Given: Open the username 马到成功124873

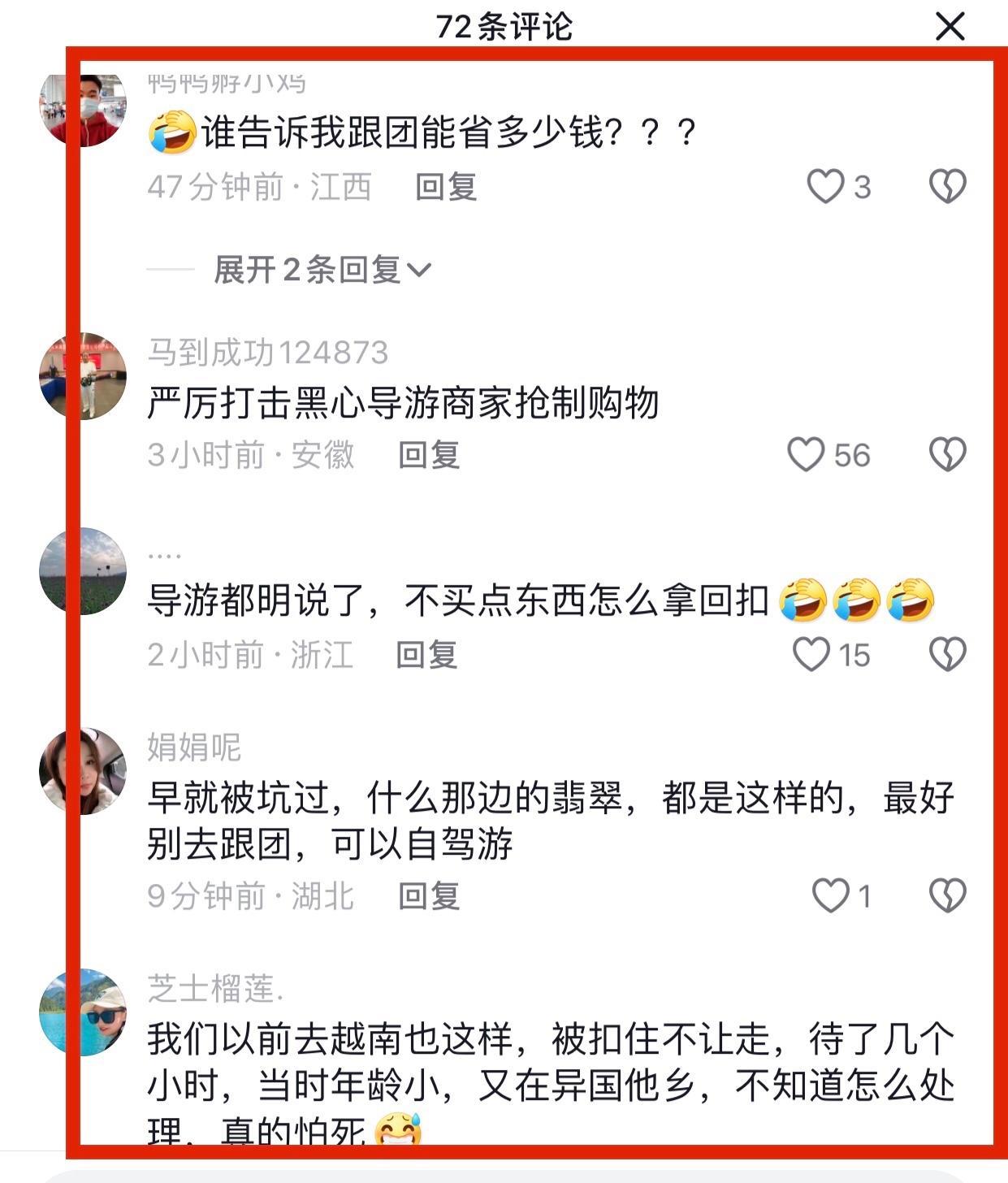Looking at the screenshot, I should click(268, 353).
